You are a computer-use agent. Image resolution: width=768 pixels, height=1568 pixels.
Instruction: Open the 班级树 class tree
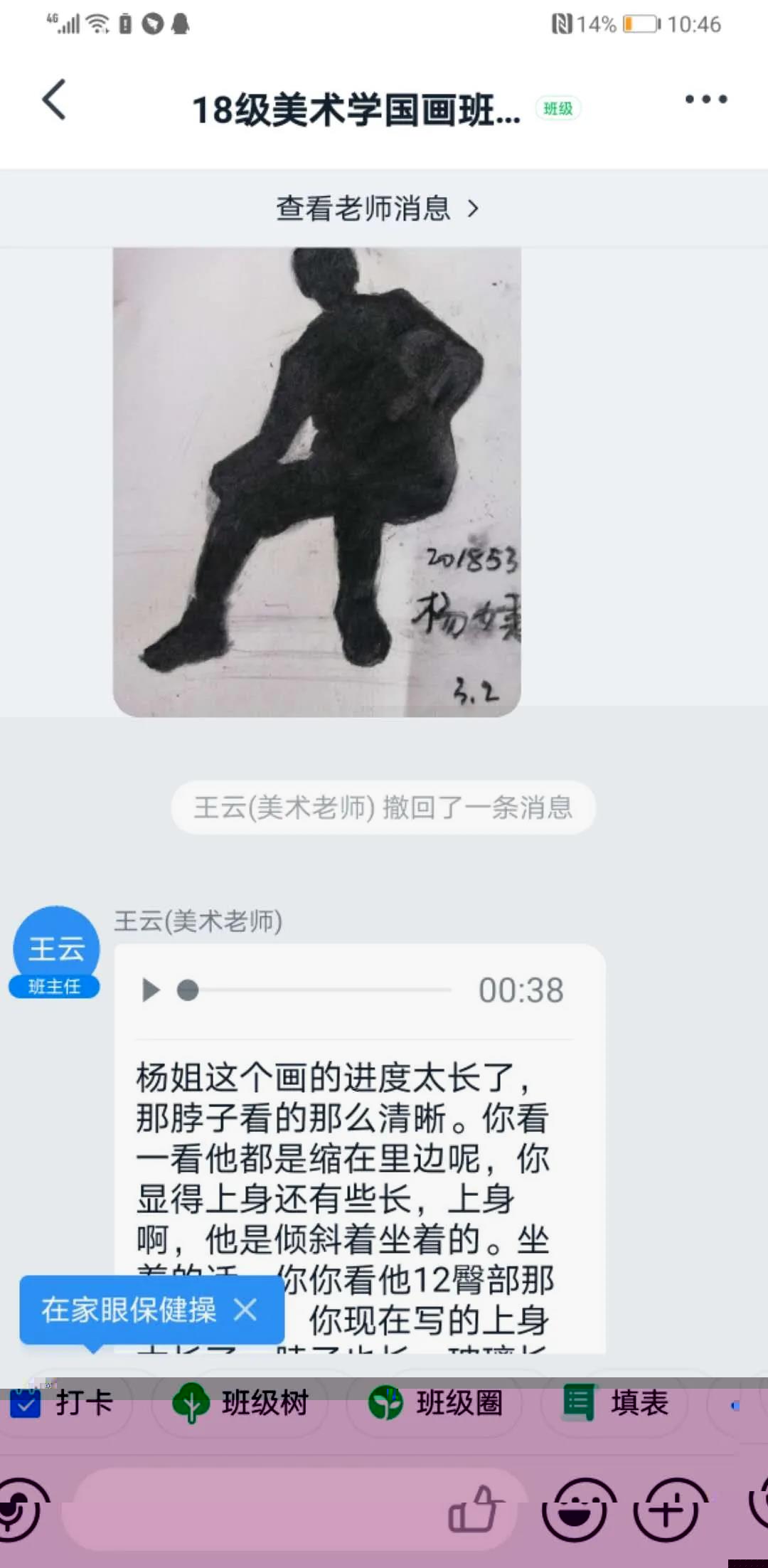242,1404
